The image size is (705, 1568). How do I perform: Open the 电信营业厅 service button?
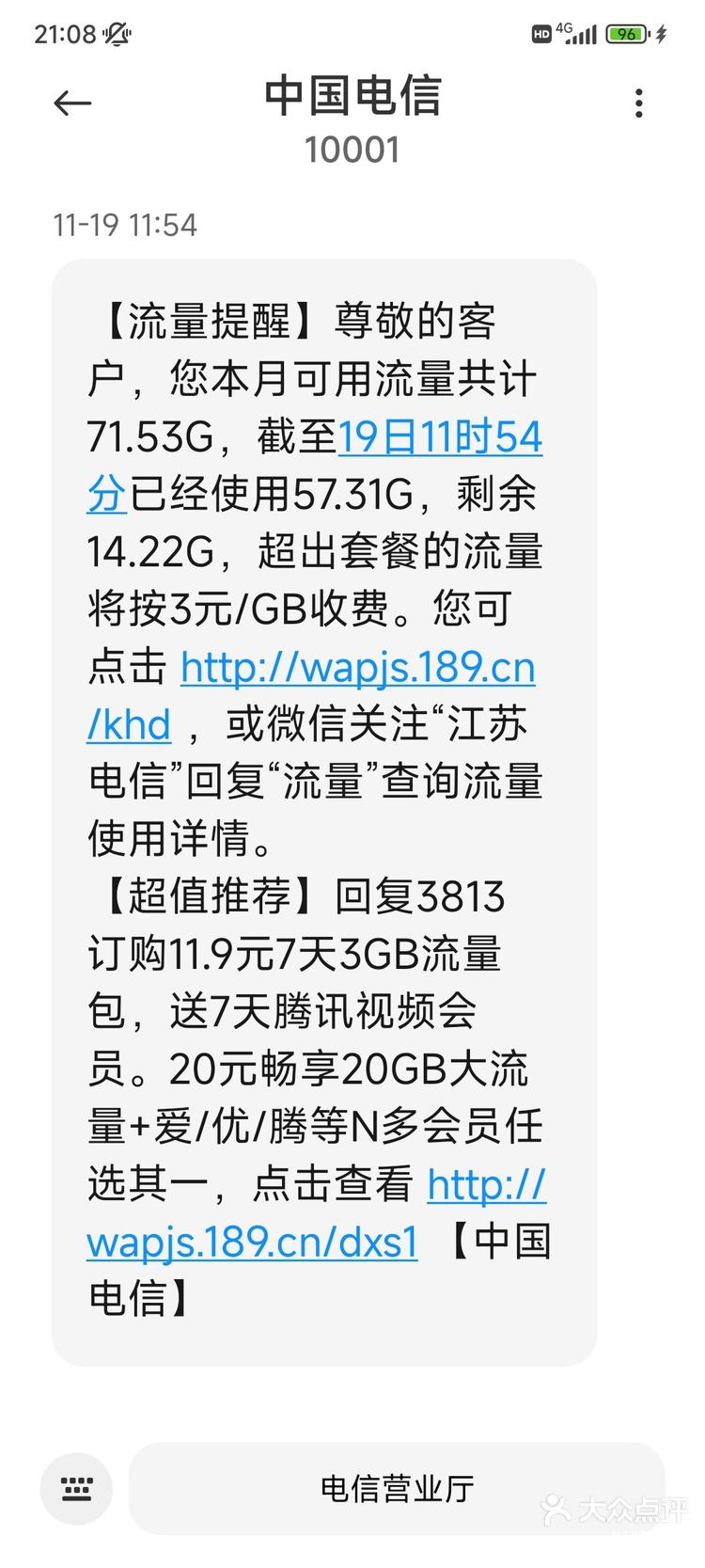395,1489
